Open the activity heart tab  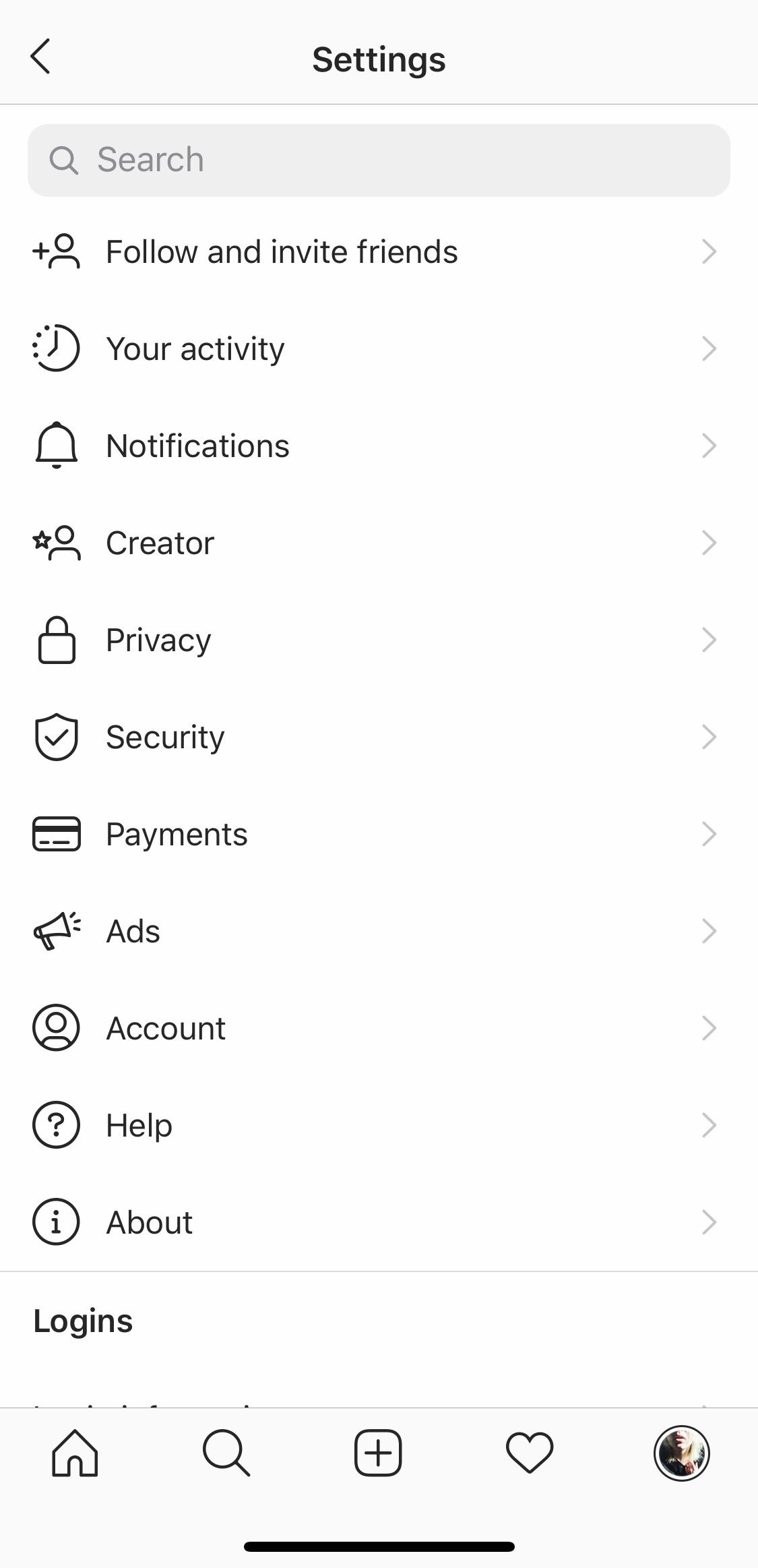pos(530,1453)
